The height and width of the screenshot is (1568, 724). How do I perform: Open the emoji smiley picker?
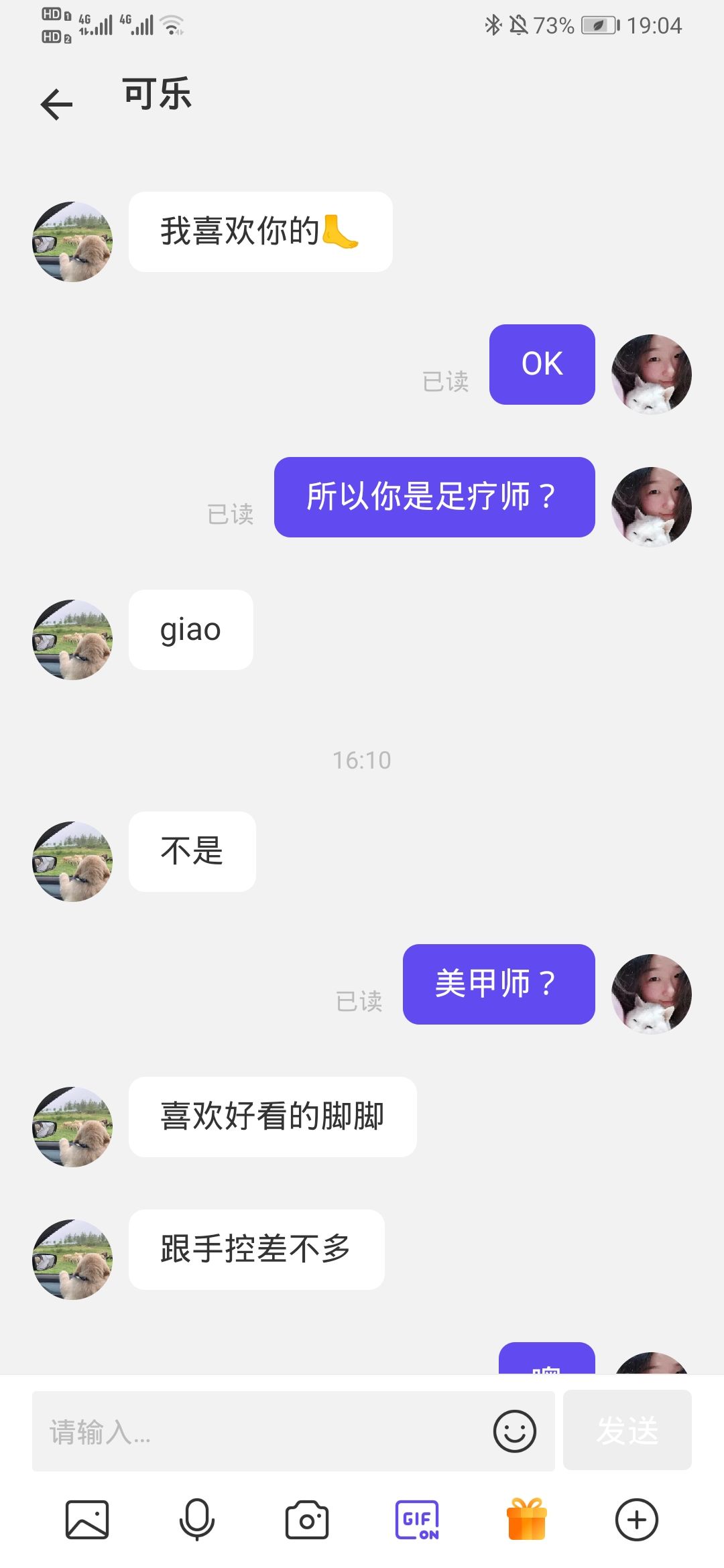click(x=514, y=1431)
